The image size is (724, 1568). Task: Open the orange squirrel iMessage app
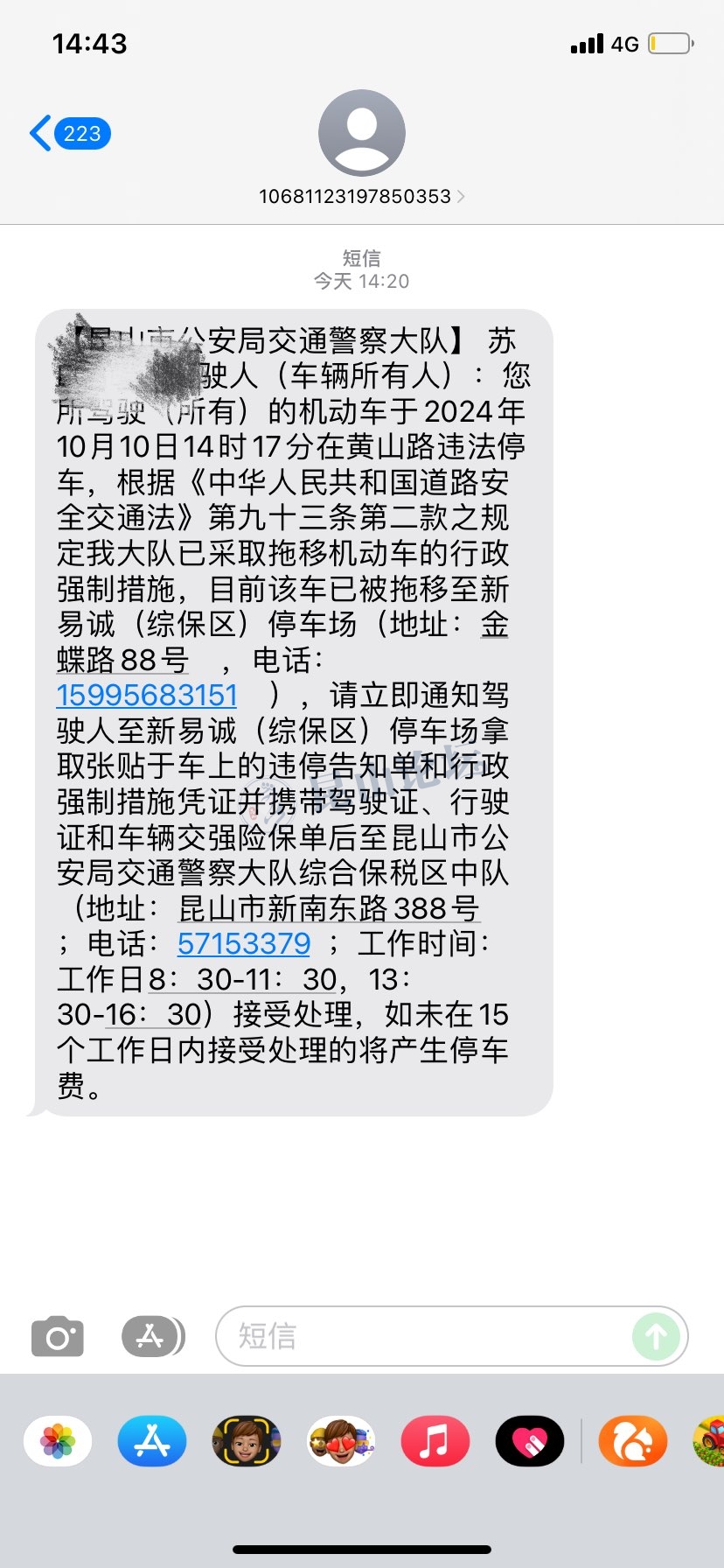632,1440
